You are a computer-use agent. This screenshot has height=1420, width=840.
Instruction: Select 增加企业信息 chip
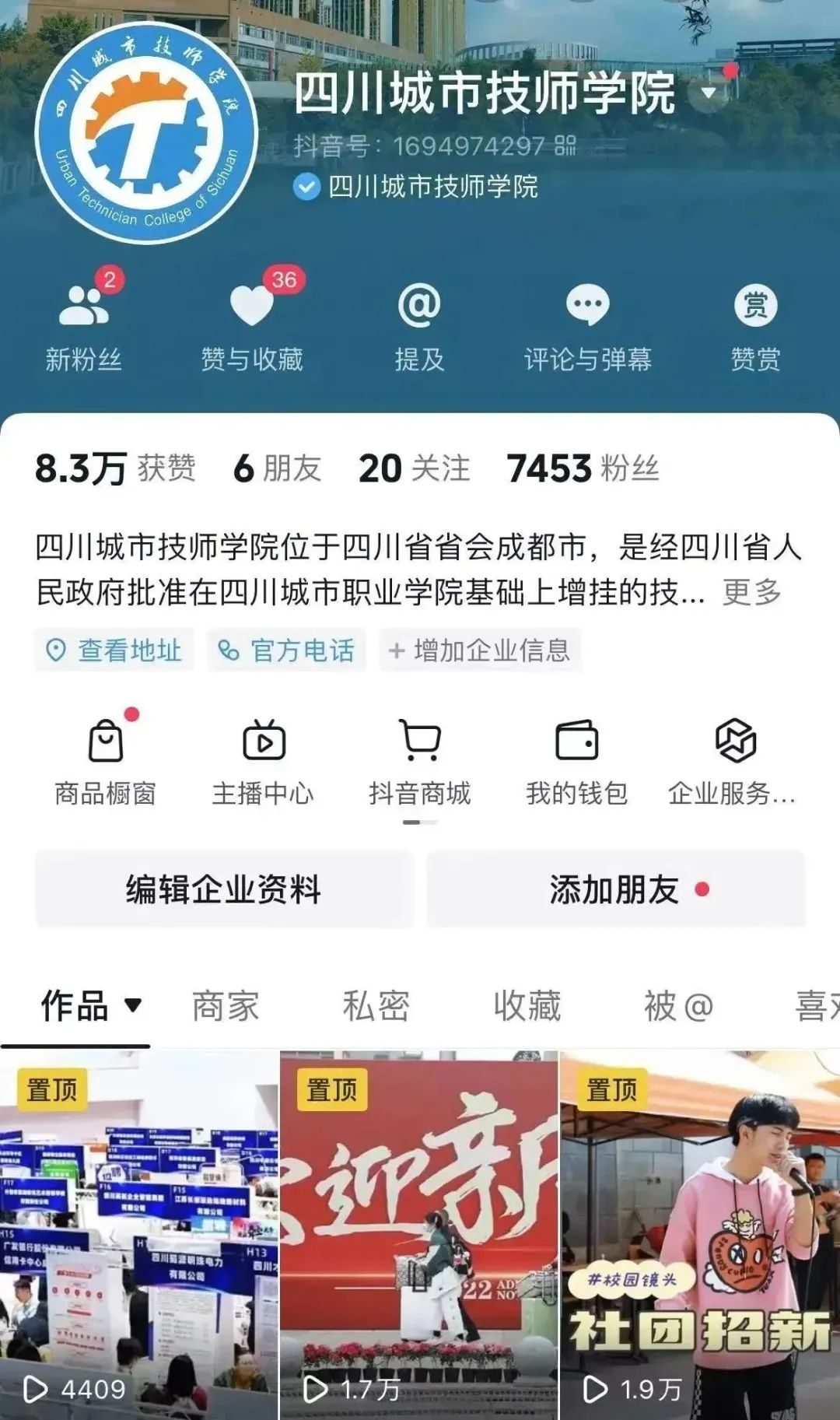point(481,650)
